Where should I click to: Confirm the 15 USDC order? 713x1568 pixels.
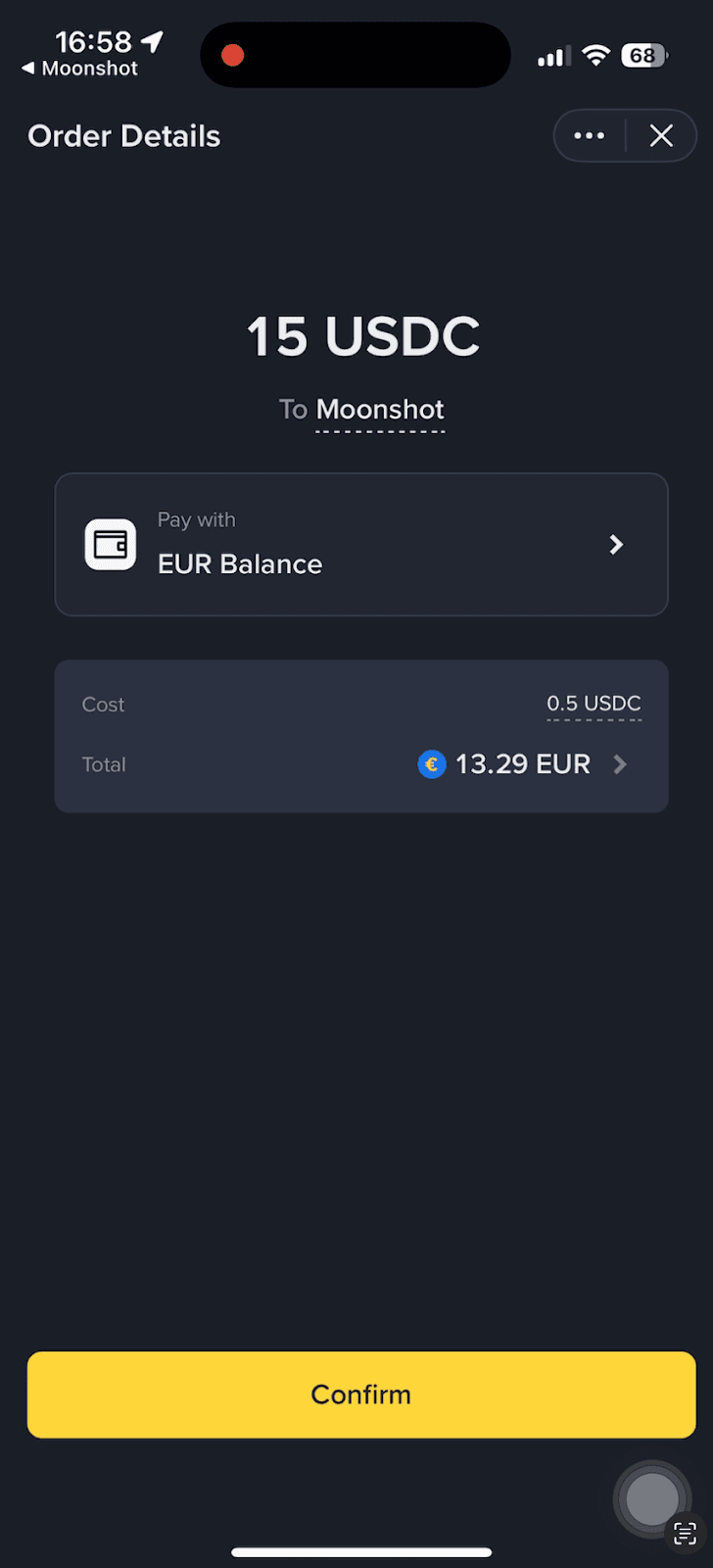360,1395
